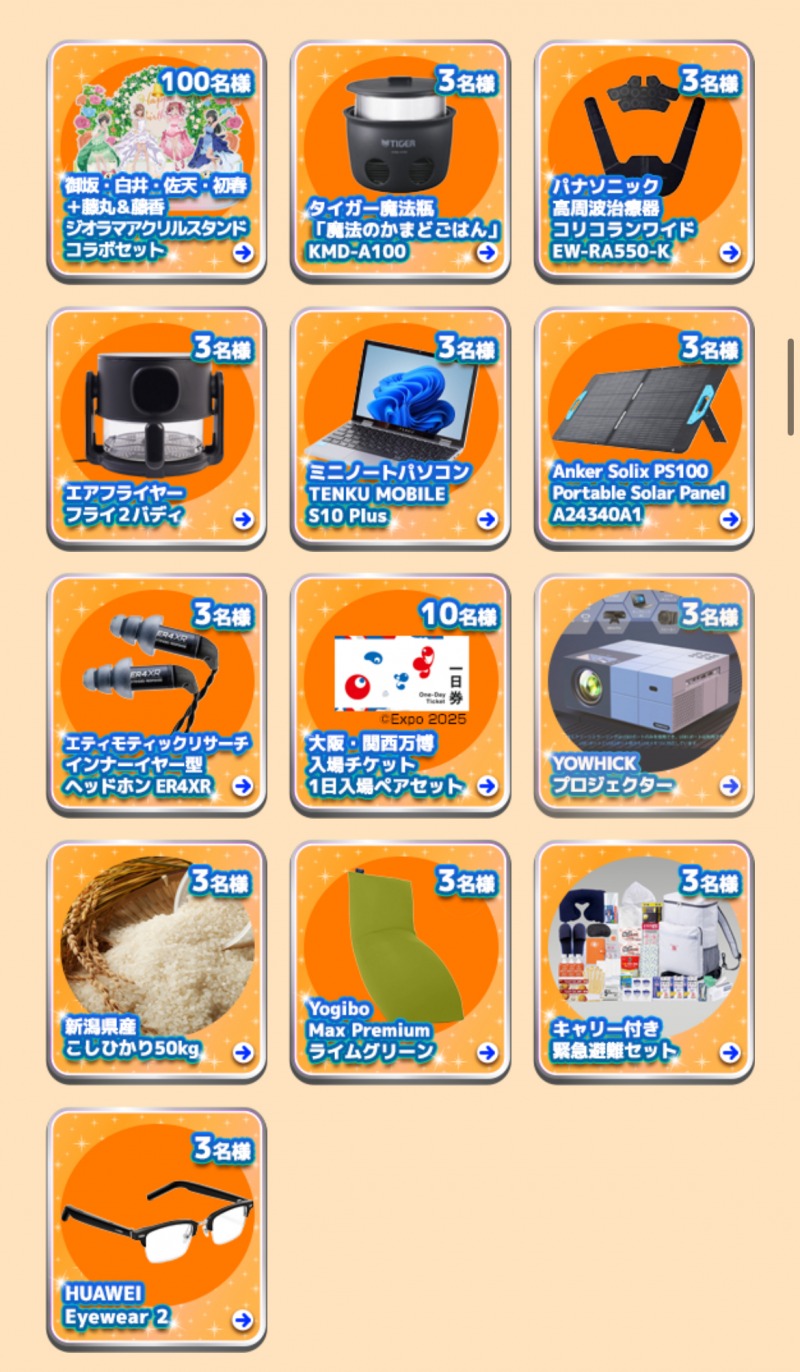The image size is (800, 1372).
Task: Open the Panasonic EW-RA550-K prize card
Action: coord(645,161)
